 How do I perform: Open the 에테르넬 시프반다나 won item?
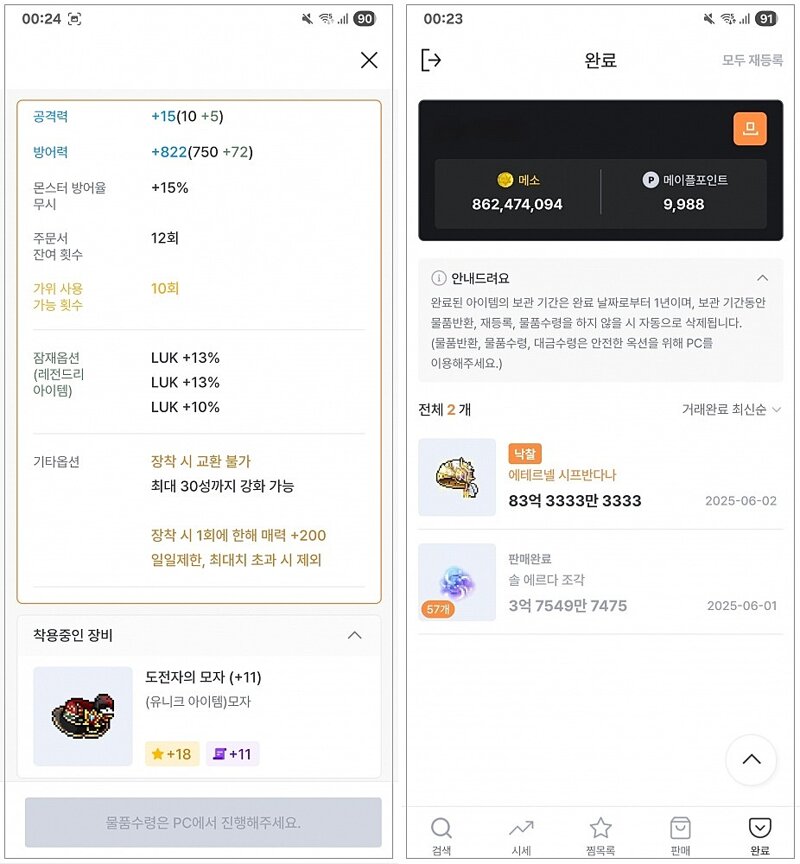click(600, 477)
